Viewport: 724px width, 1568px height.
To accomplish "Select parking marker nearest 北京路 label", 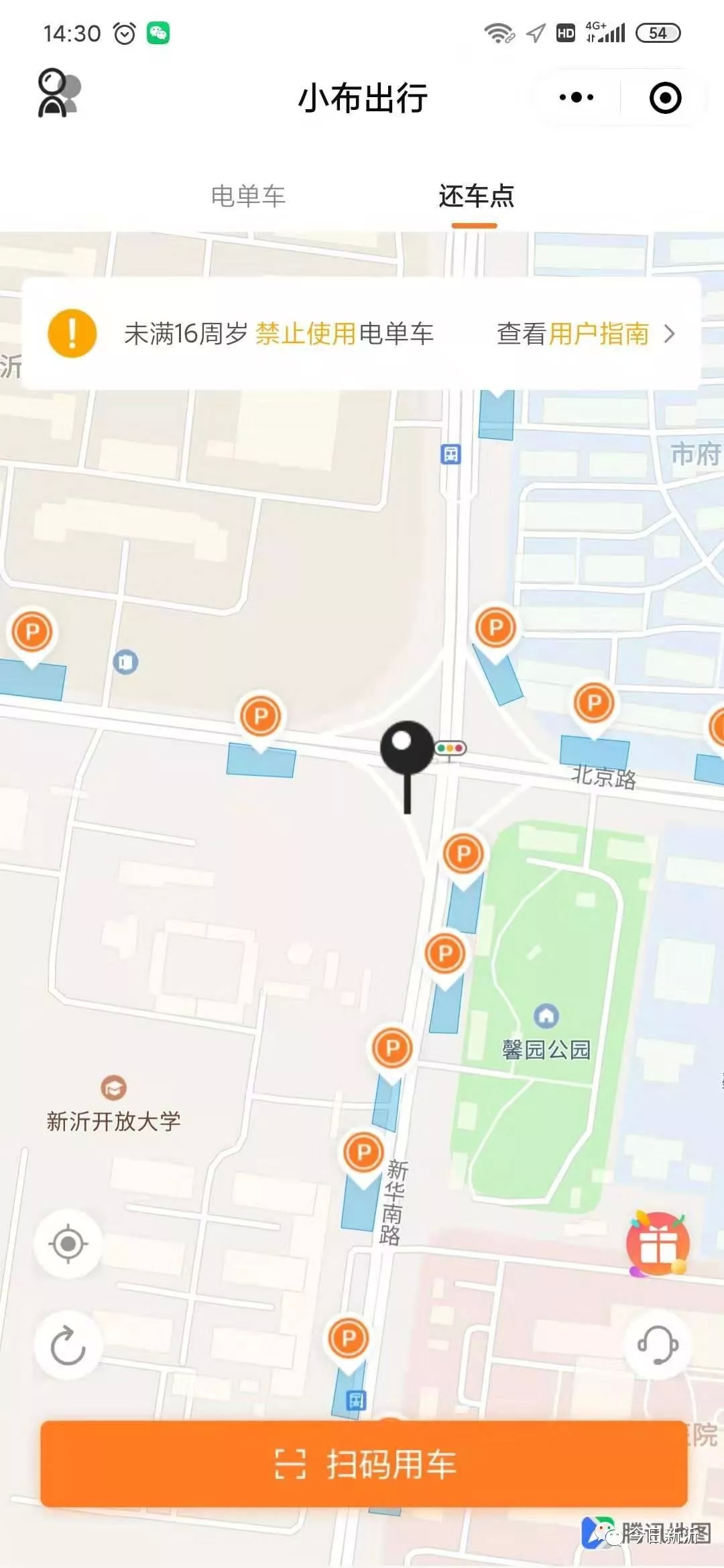I will click(594, 704).
